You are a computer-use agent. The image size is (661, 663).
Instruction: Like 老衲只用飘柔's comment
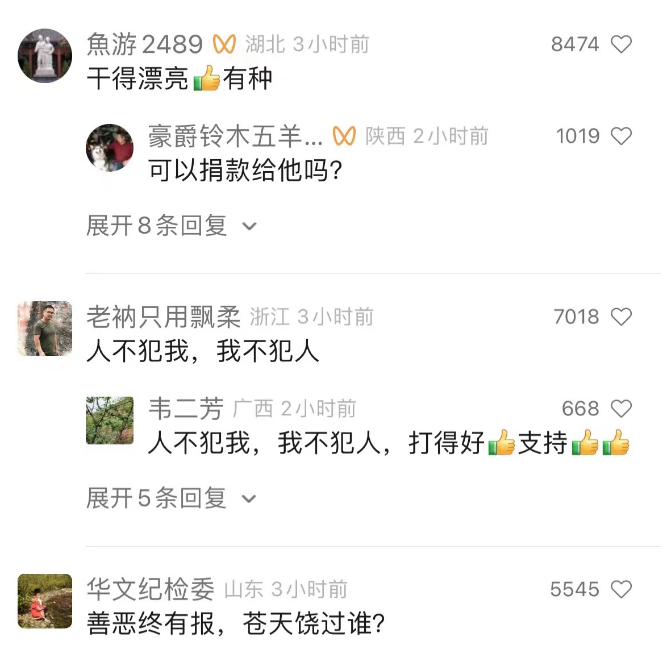[x=621, y=317]
